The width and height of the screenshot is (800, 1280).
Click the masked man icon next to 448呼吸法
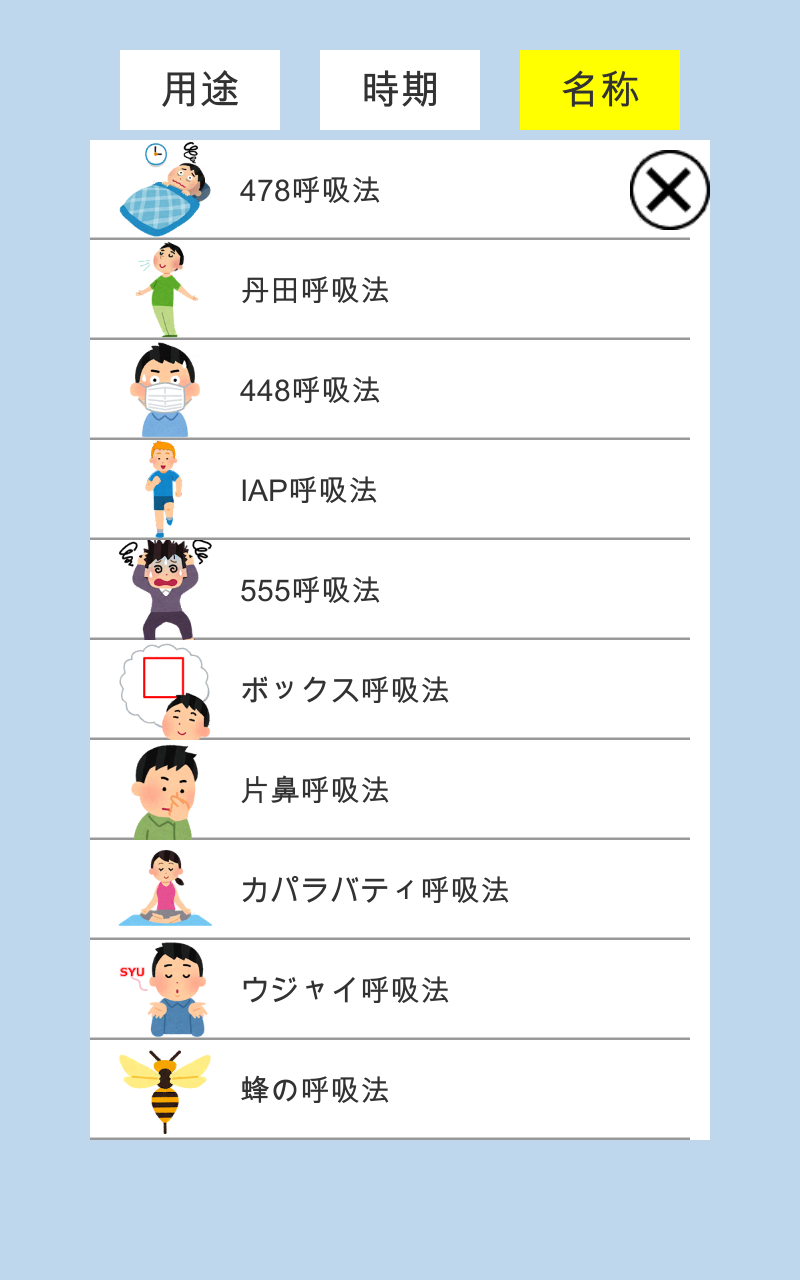pyautogui.click(x=163, y=387)
